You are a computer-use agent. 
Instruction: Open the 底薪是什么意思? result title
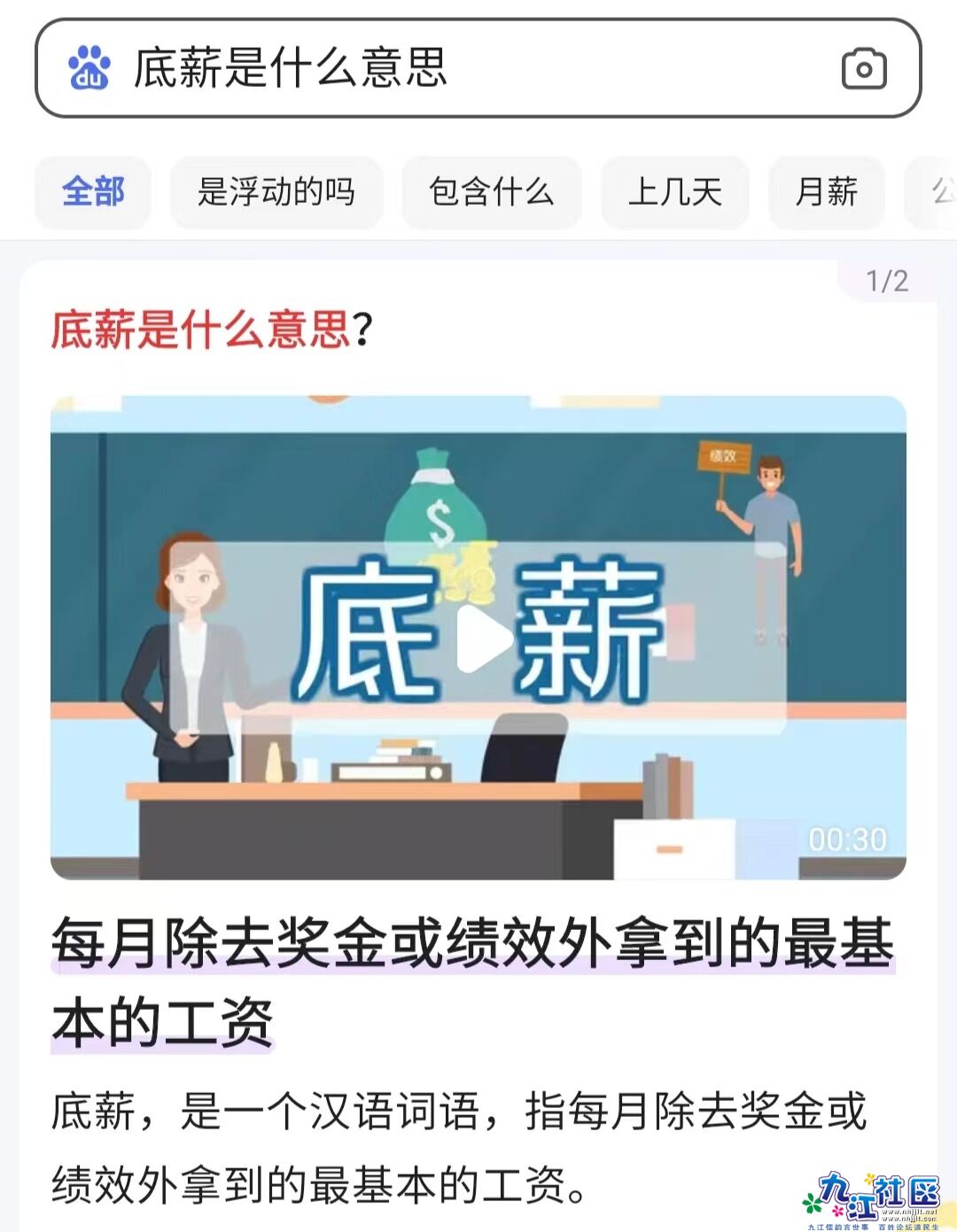pyautogui.click(x=211, y=329)
